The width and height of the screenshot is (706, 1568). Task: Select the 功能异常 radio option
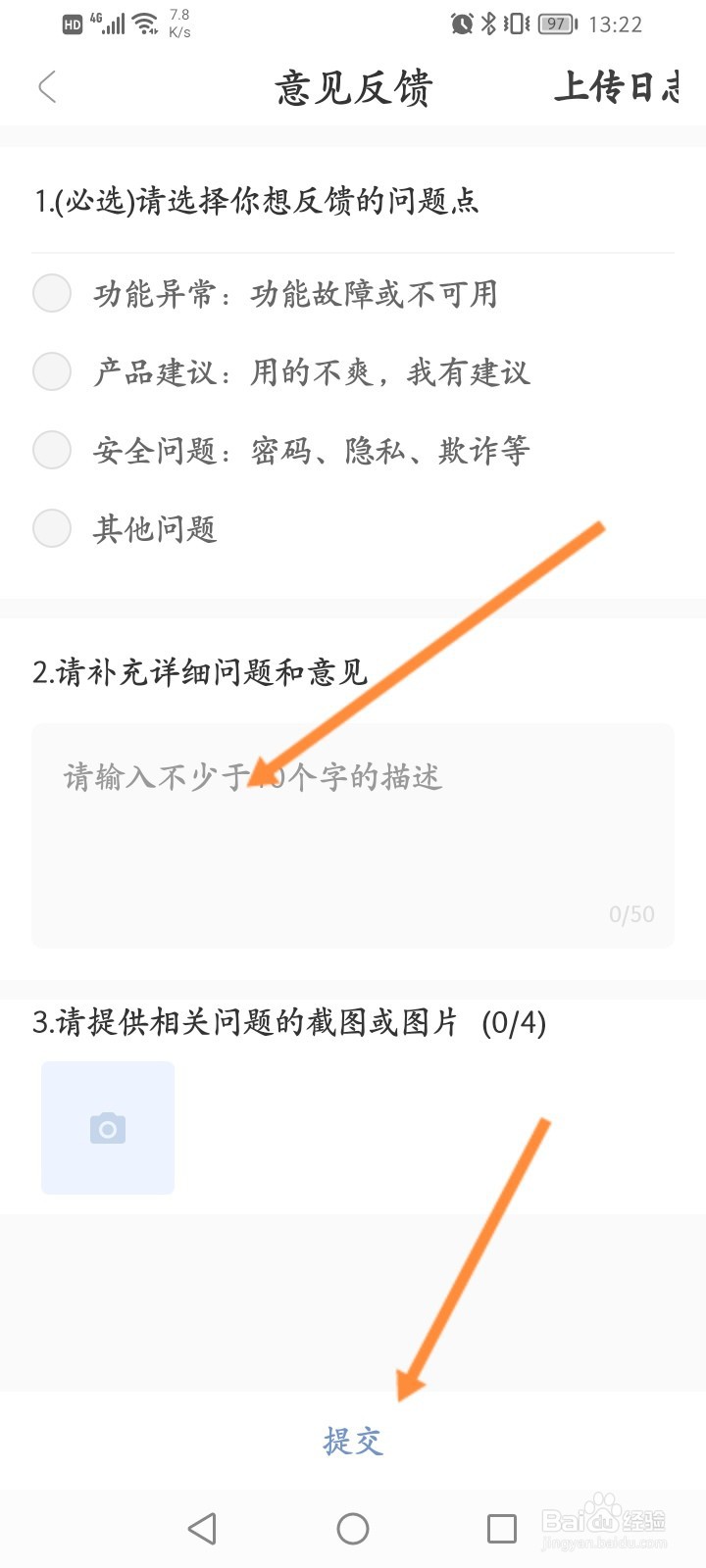[52, 293]
